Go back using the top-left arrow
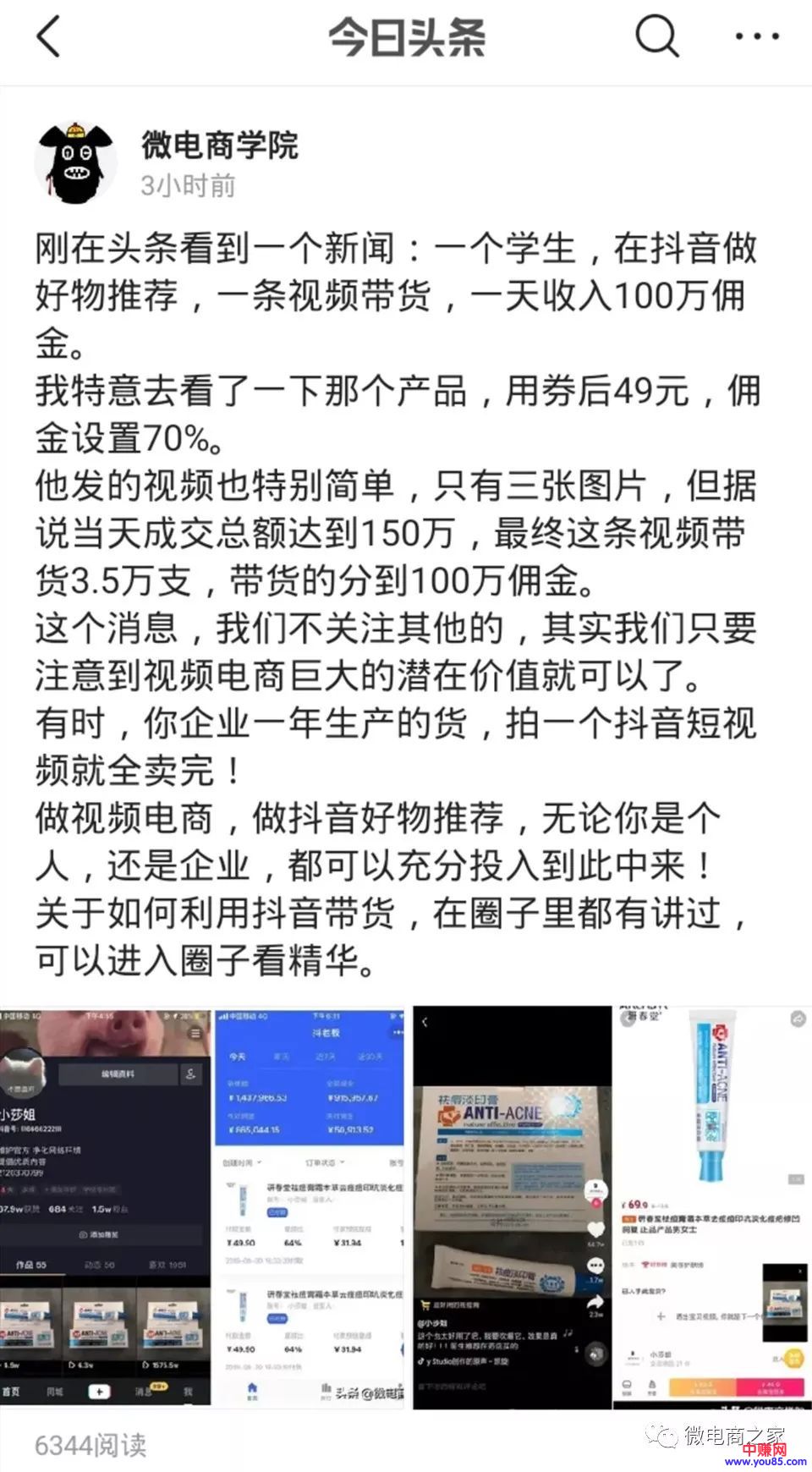This screenshot has height=1472, width=812. pyautogui.click(x=49, y=37)
